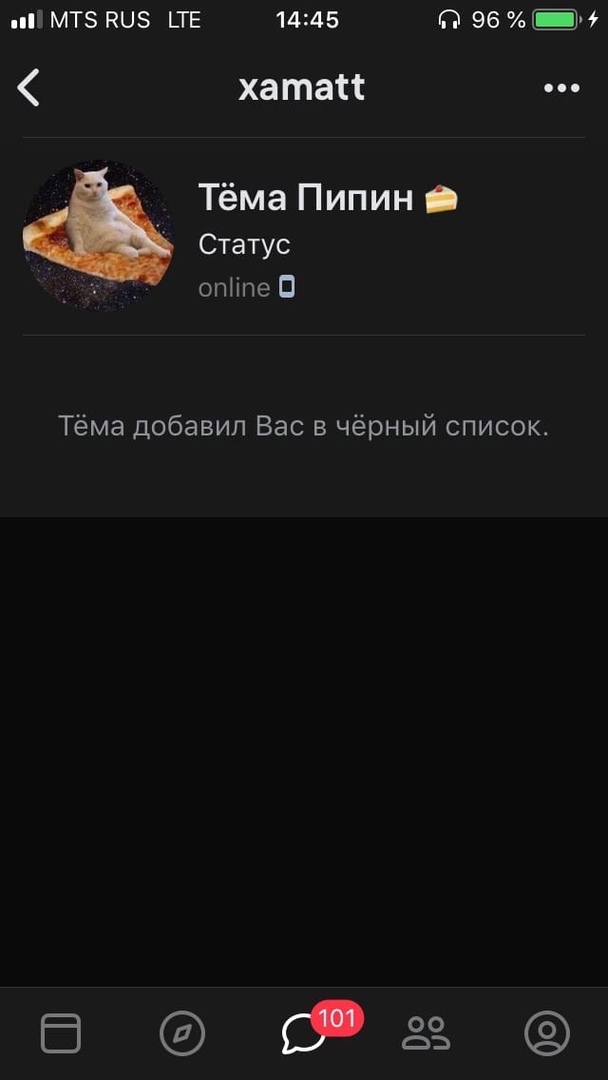Go back from xamatt's profile
The height and width of the screenshot is (1080, 608).
click(29, 88)
